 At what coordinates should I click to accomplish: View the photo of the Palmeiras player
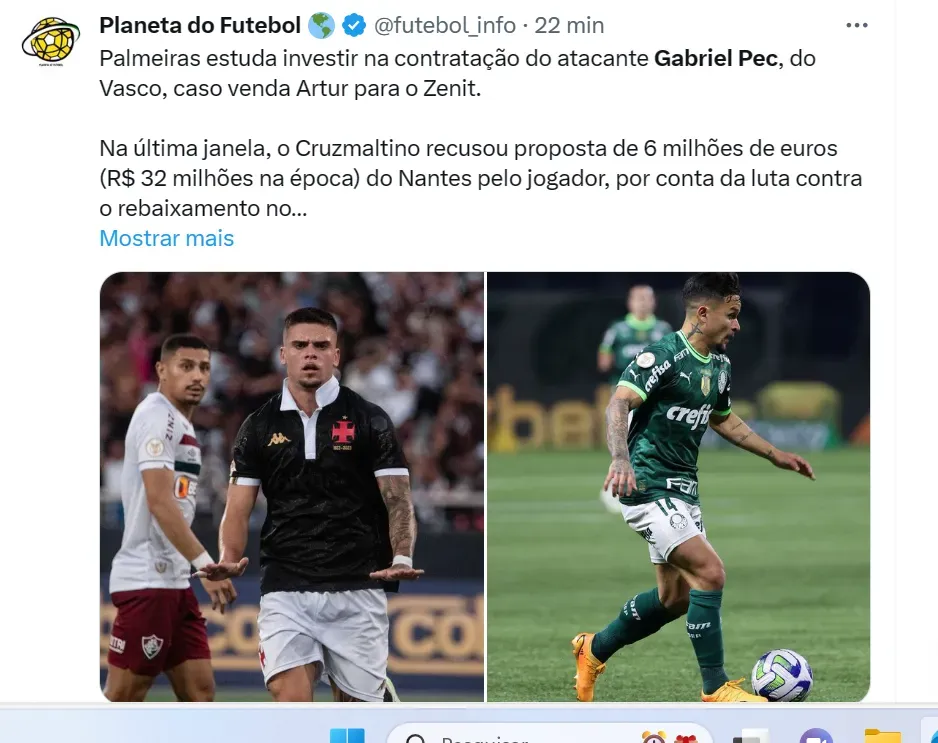(678, 486)
